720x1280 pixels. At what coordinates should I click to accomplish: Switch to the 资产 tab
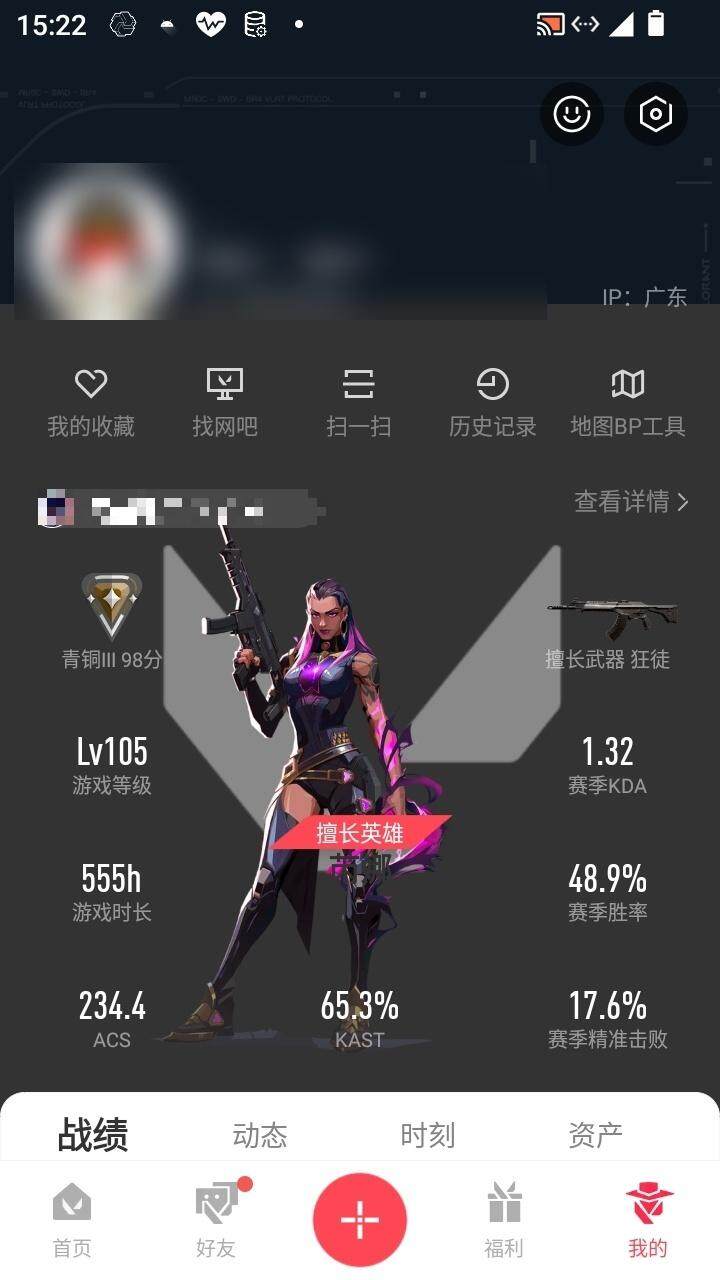point(595,1135)
